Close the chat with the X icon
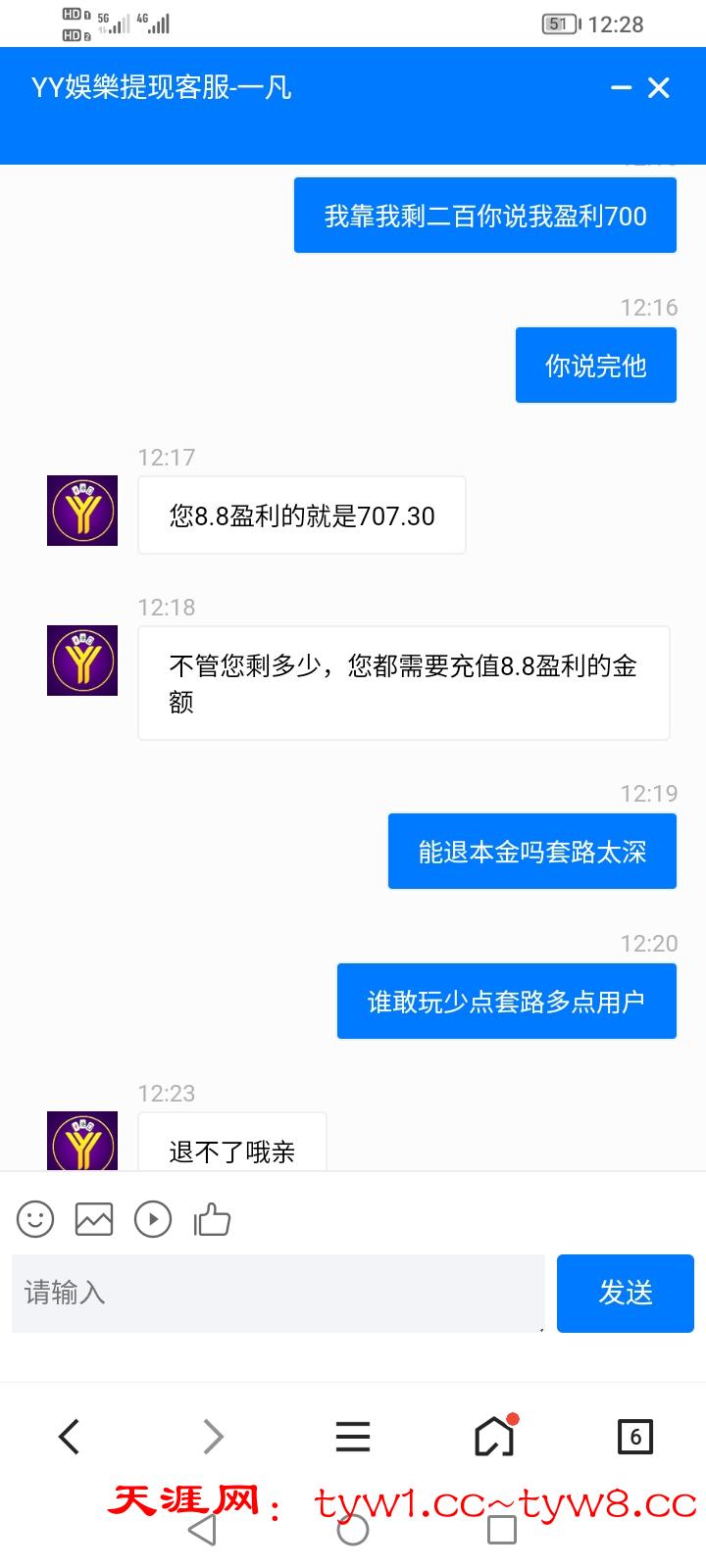Viewport: 706px width, 1568px height. point(659,88)
